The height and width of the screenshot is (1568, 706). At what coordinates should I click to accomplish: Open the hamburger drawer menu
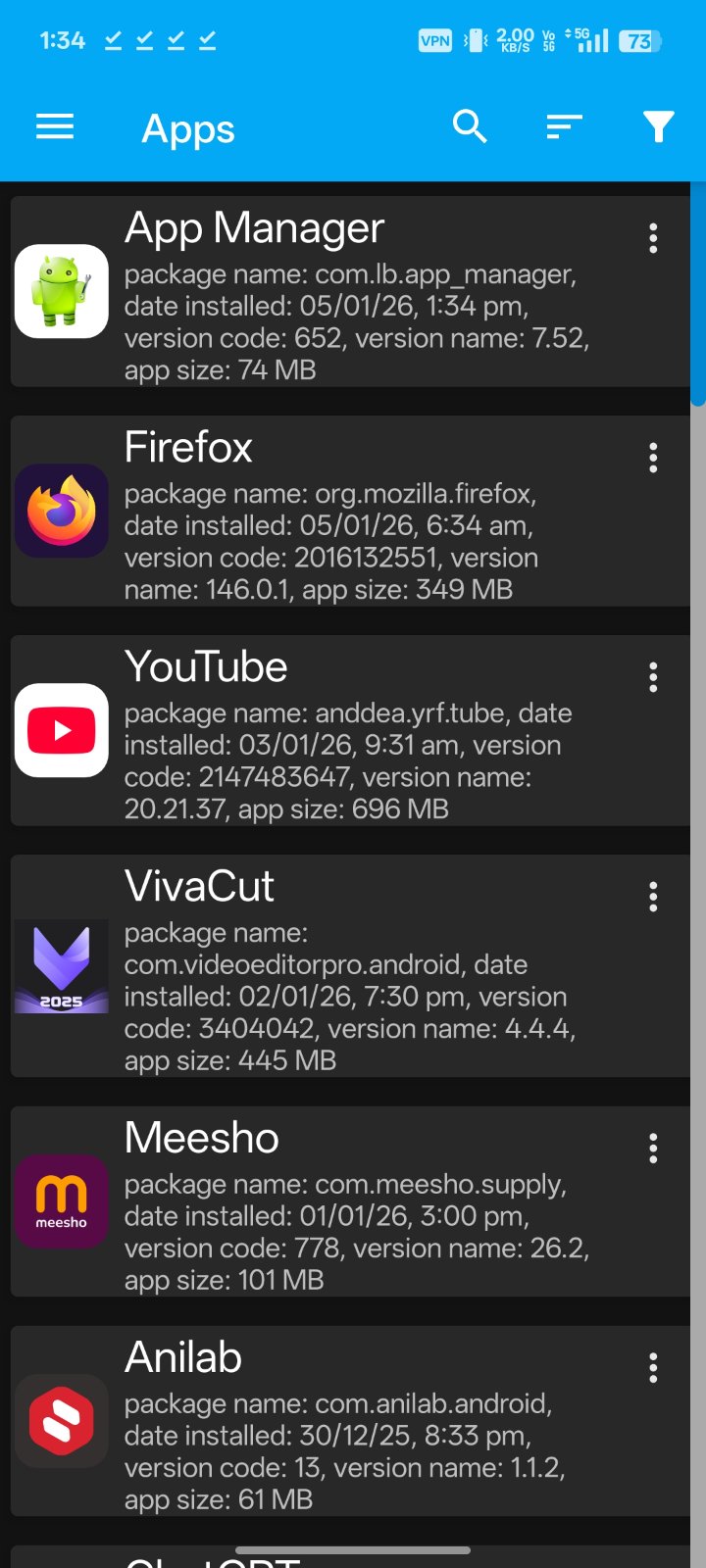pos(55,127)
